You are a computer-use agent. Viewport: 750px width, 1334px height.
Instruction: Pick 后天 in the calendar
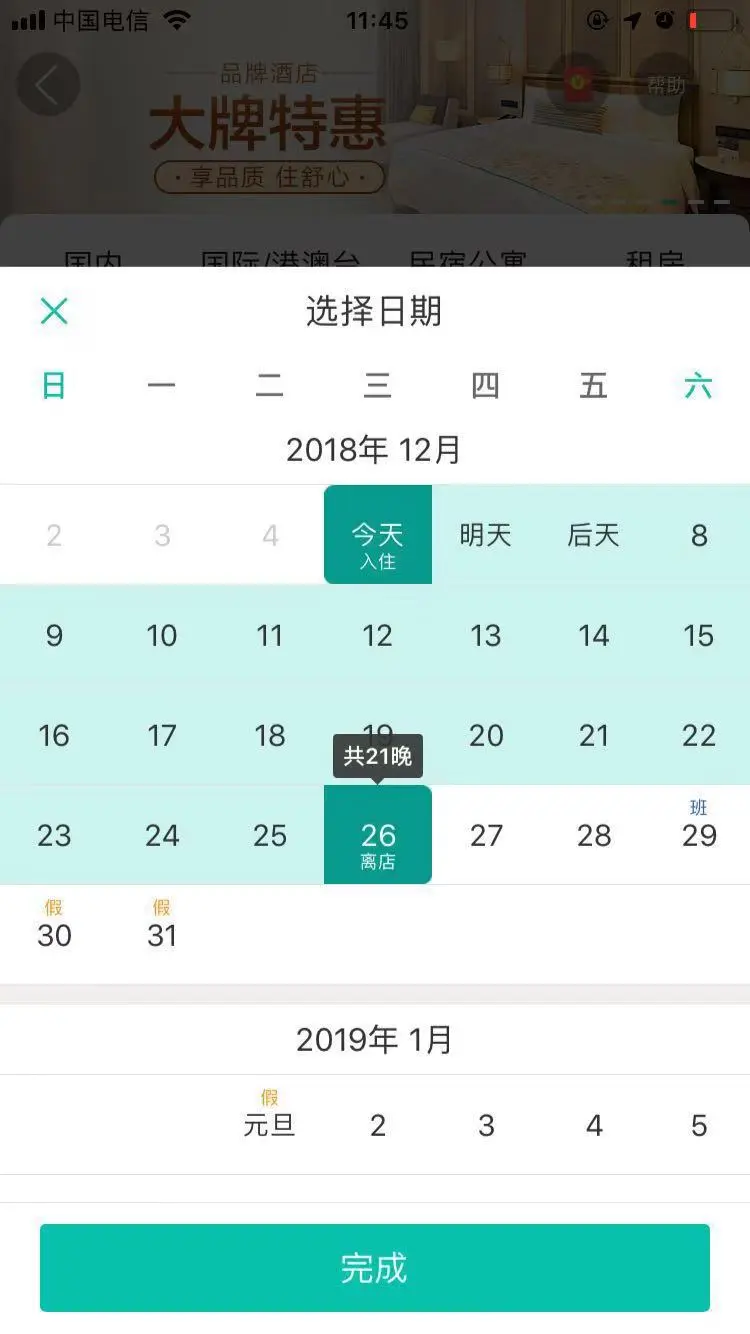[594, 535]
